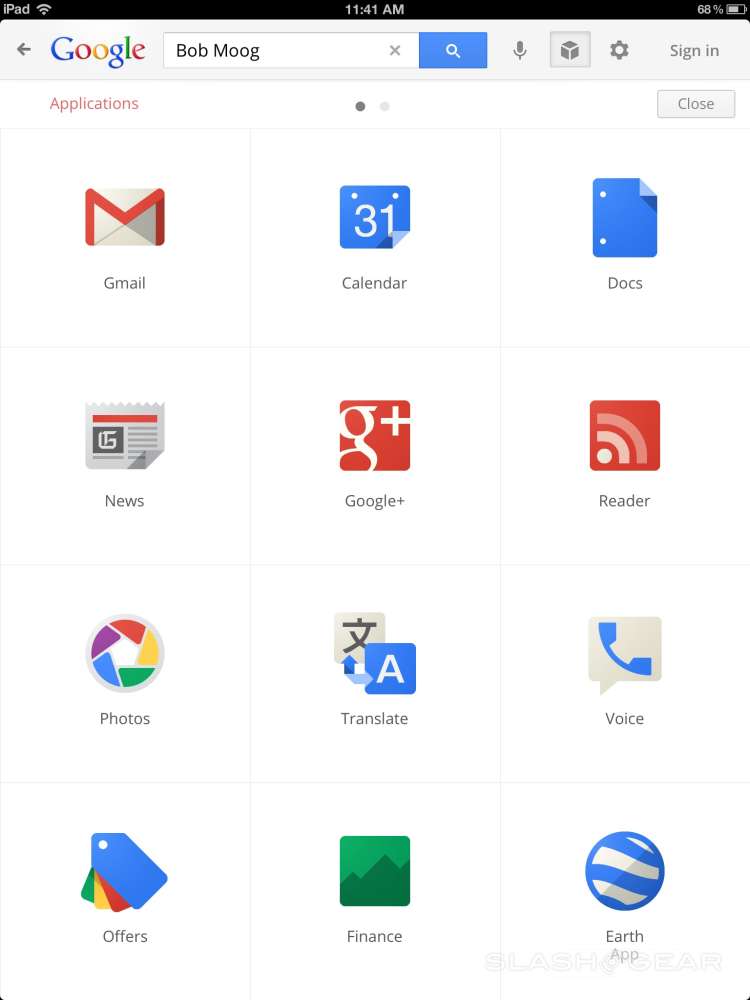Image resolution: width=750 pixels, height=1000 pixels.
Task: Open Translate
Action: [375, 654]
